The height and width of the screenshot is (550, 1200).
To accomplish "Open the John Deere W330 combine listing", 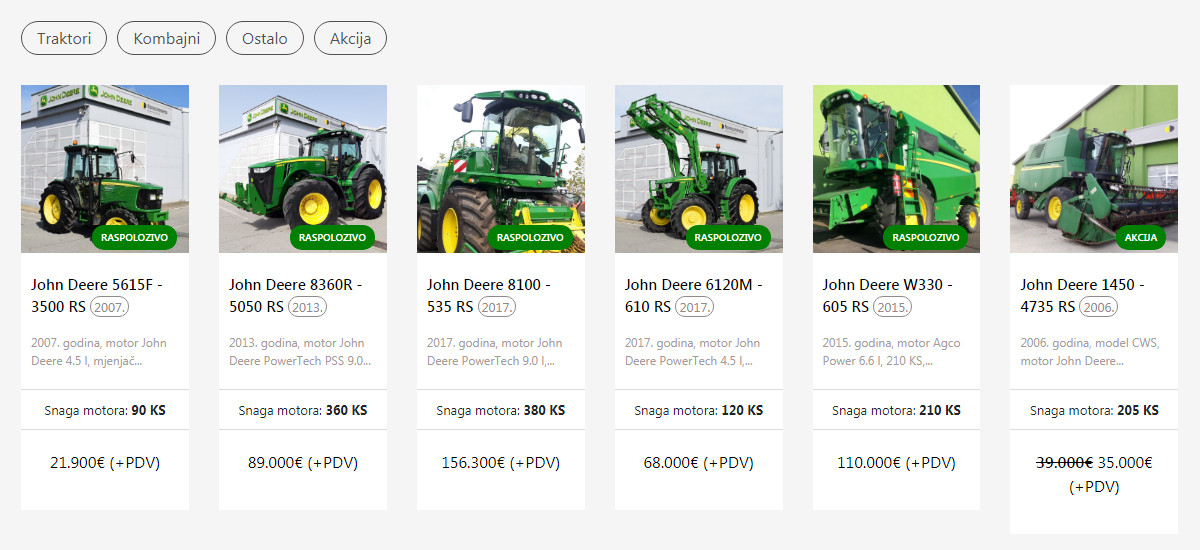I will point(897,297).
